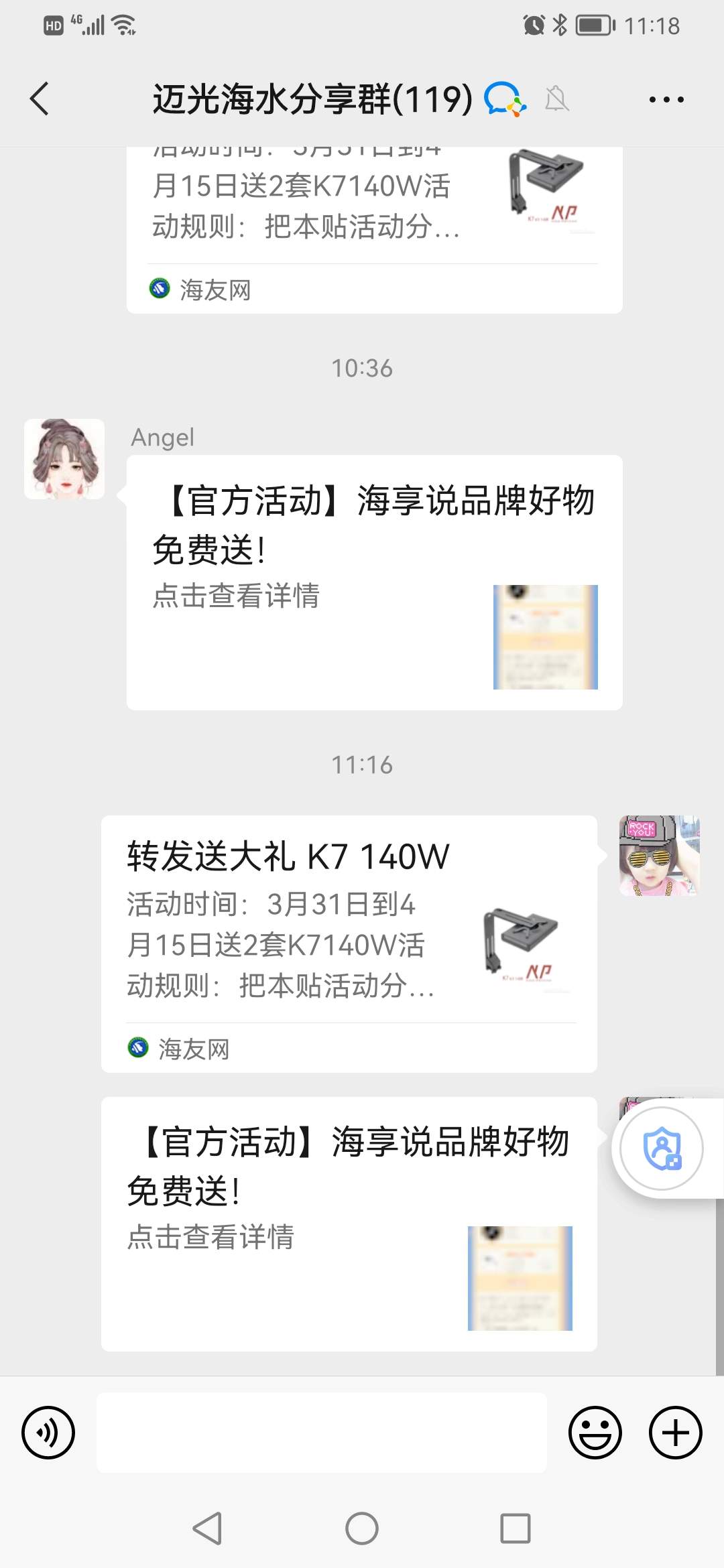This screenshot has height=1568, width=724.
Task: Open the sent 转发送大礼 K7 140W card
Action: pyautogui.click(x=349, y=943)
